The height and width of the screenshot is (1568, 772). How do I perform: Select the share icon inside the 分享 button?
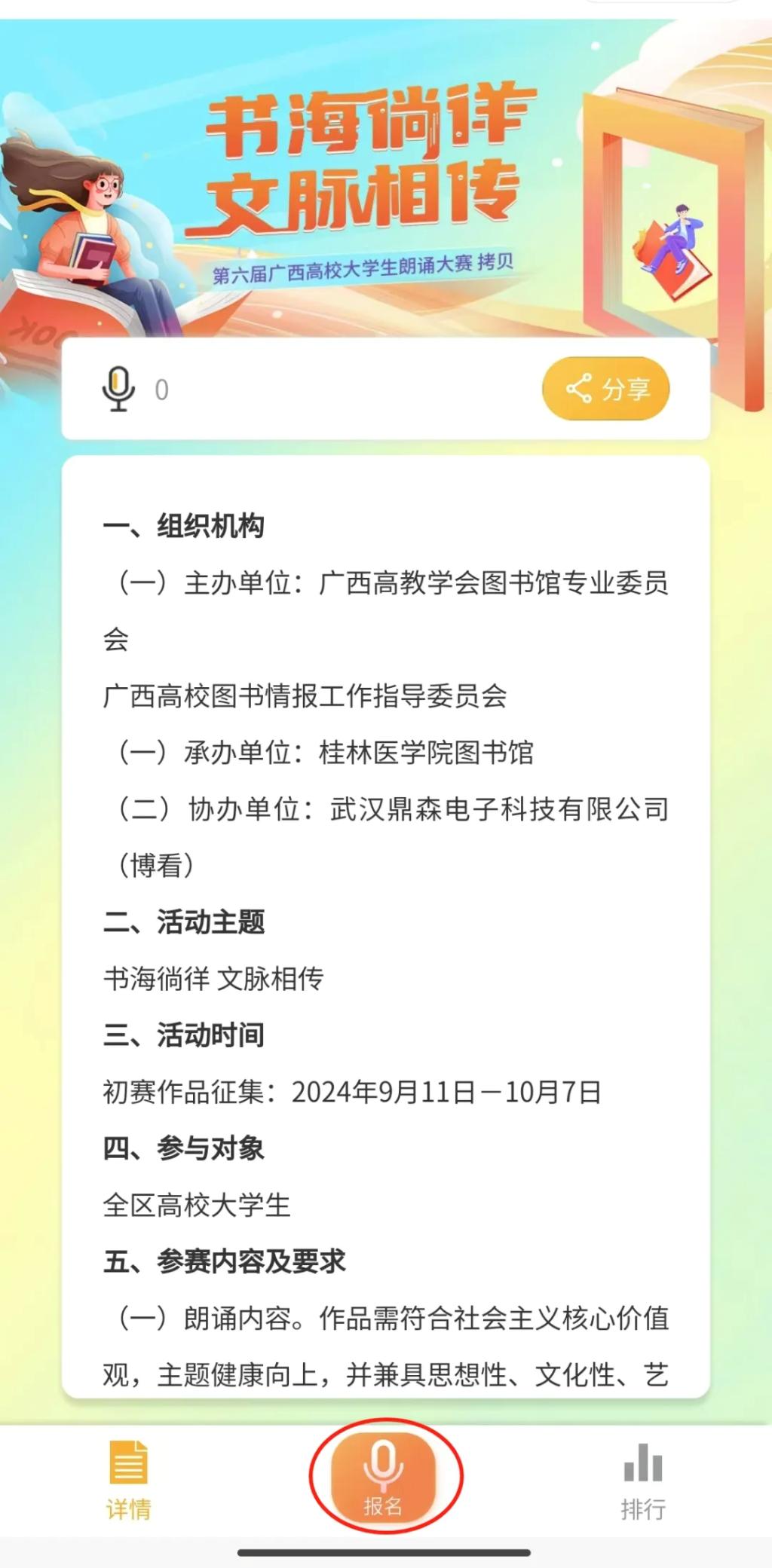(x=577, y=387)
